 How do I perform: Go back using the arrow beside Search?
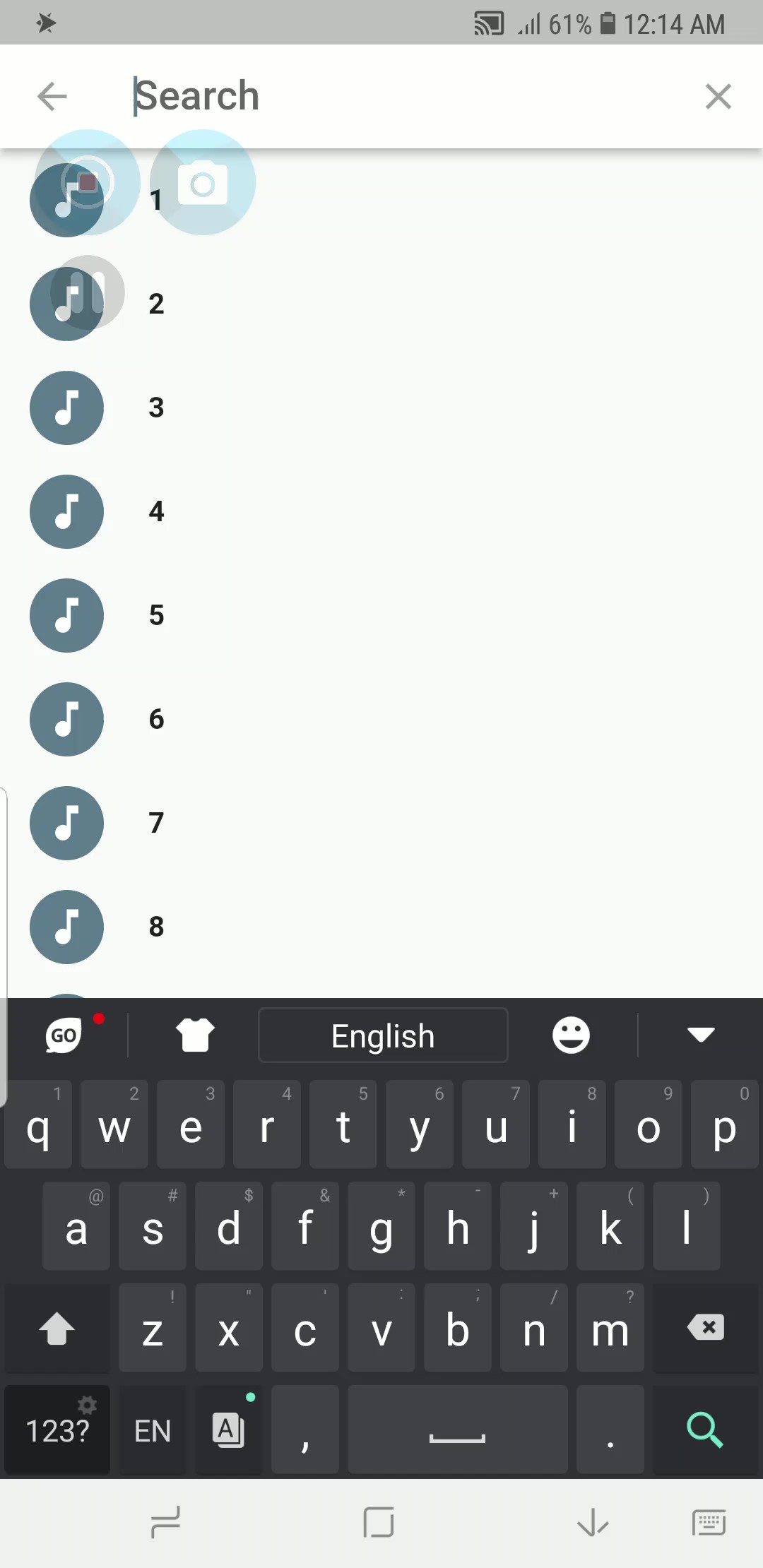[x=51, y=96]
